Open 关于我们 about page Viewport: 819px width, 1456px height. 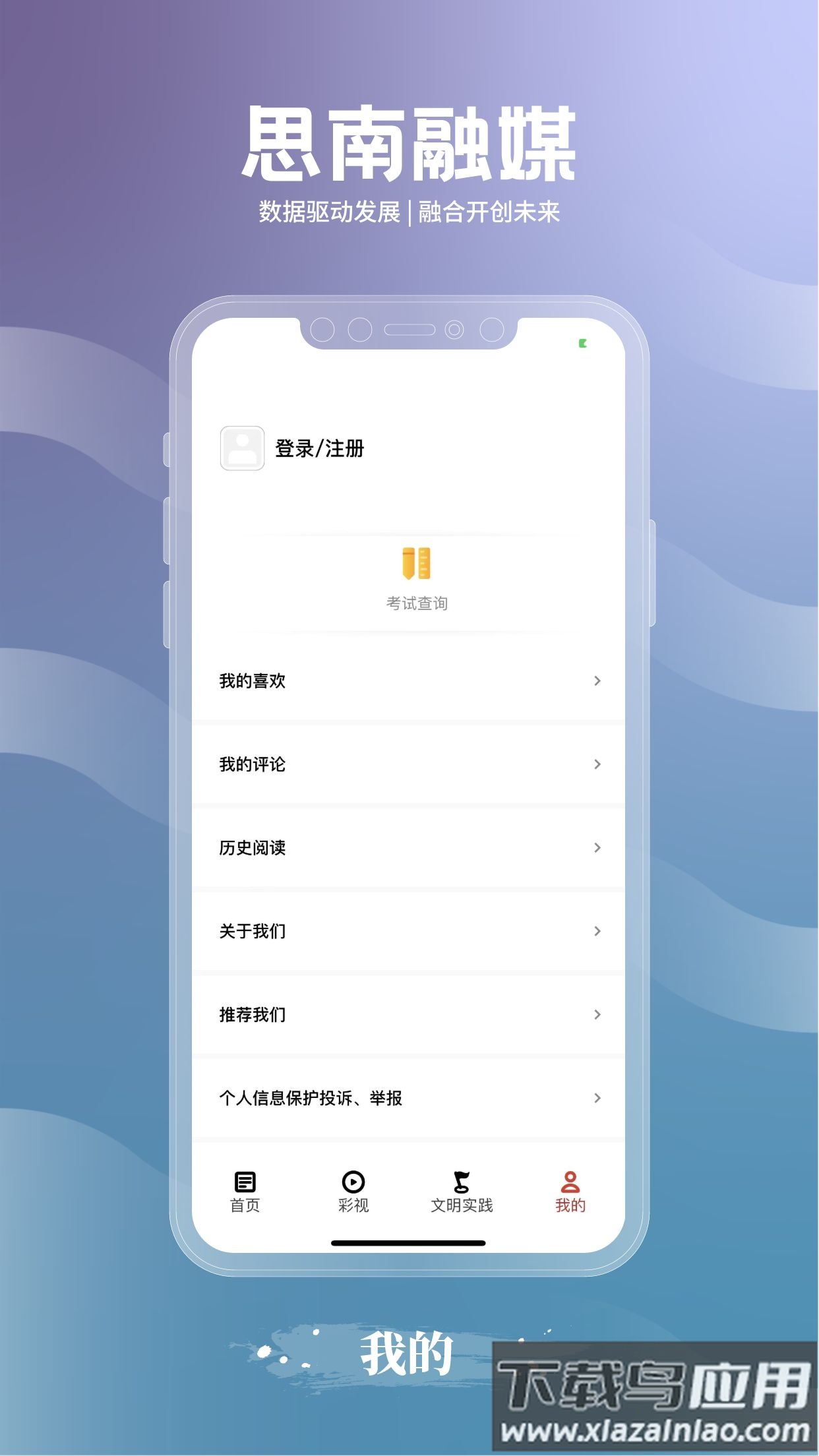coord(409,932)
